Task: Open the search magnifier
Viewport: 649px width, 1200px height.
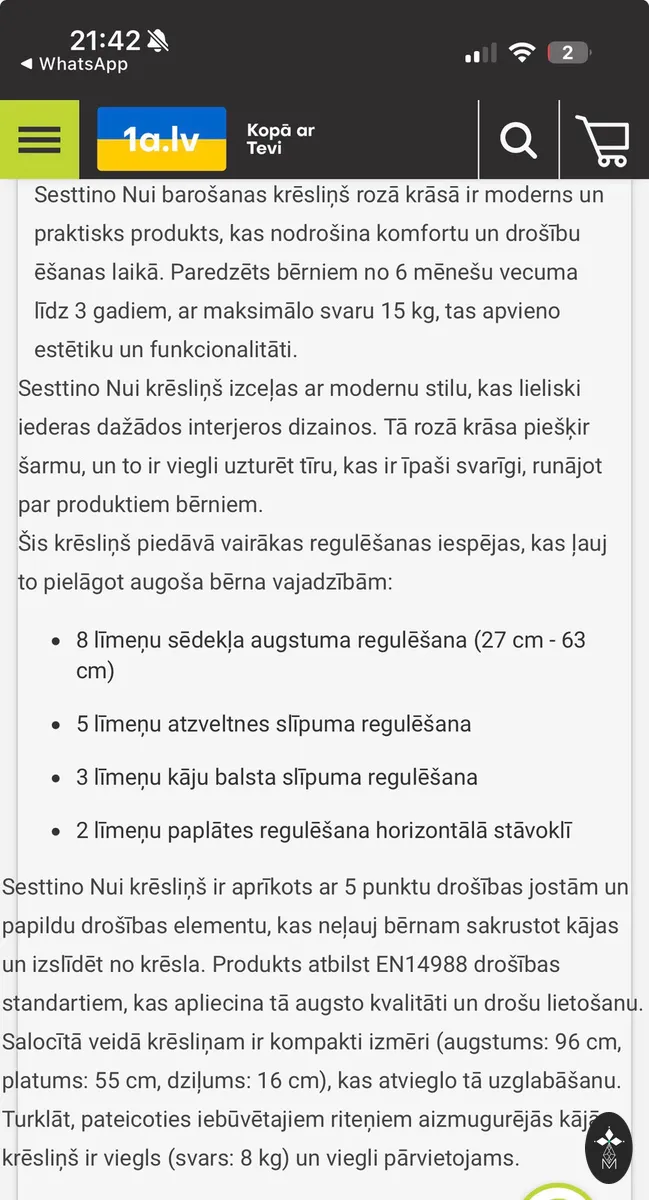Action: tap(518, 140)
